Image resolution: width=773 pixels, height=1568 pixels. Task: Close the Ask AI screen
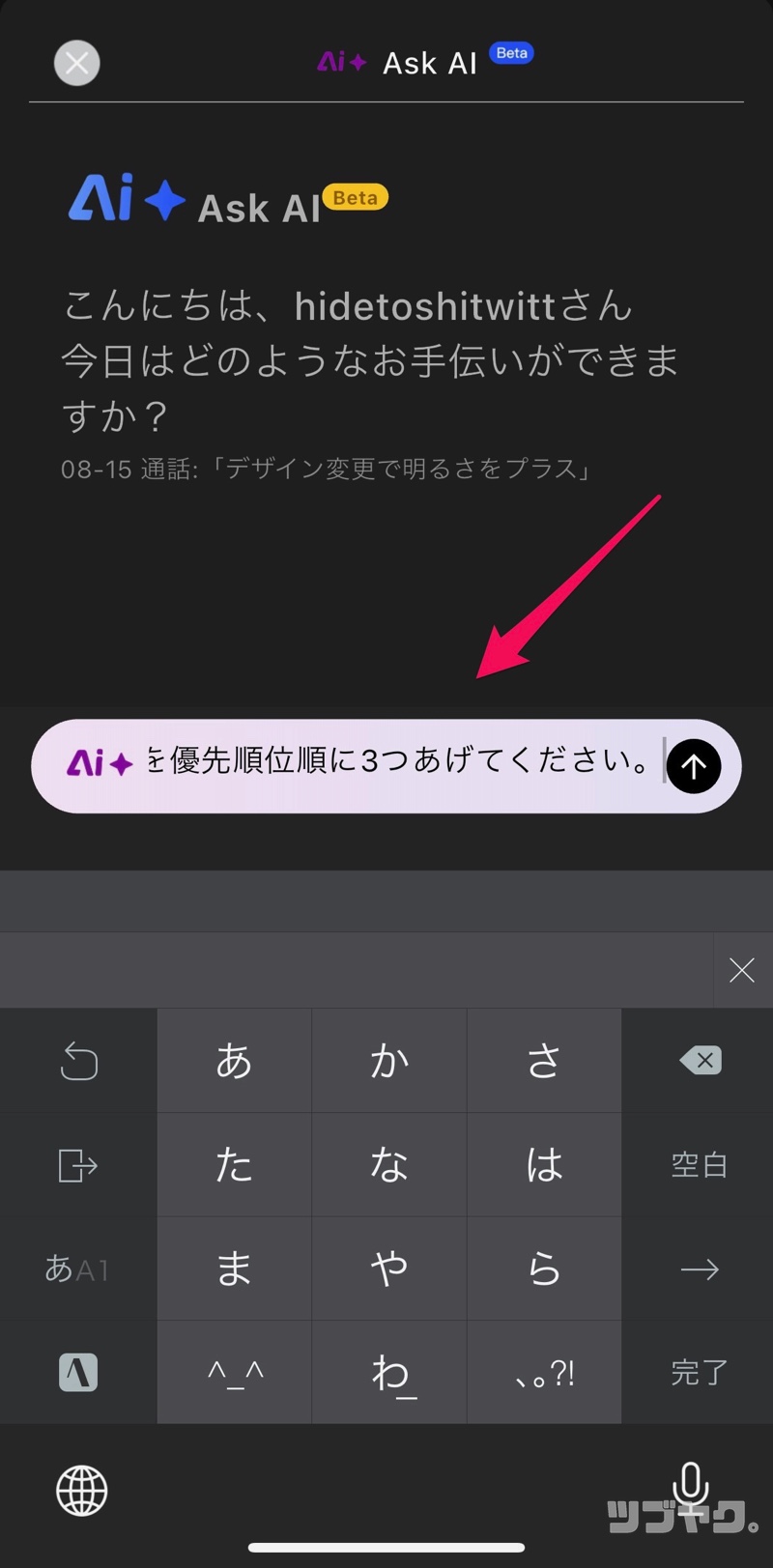point(76,64)
